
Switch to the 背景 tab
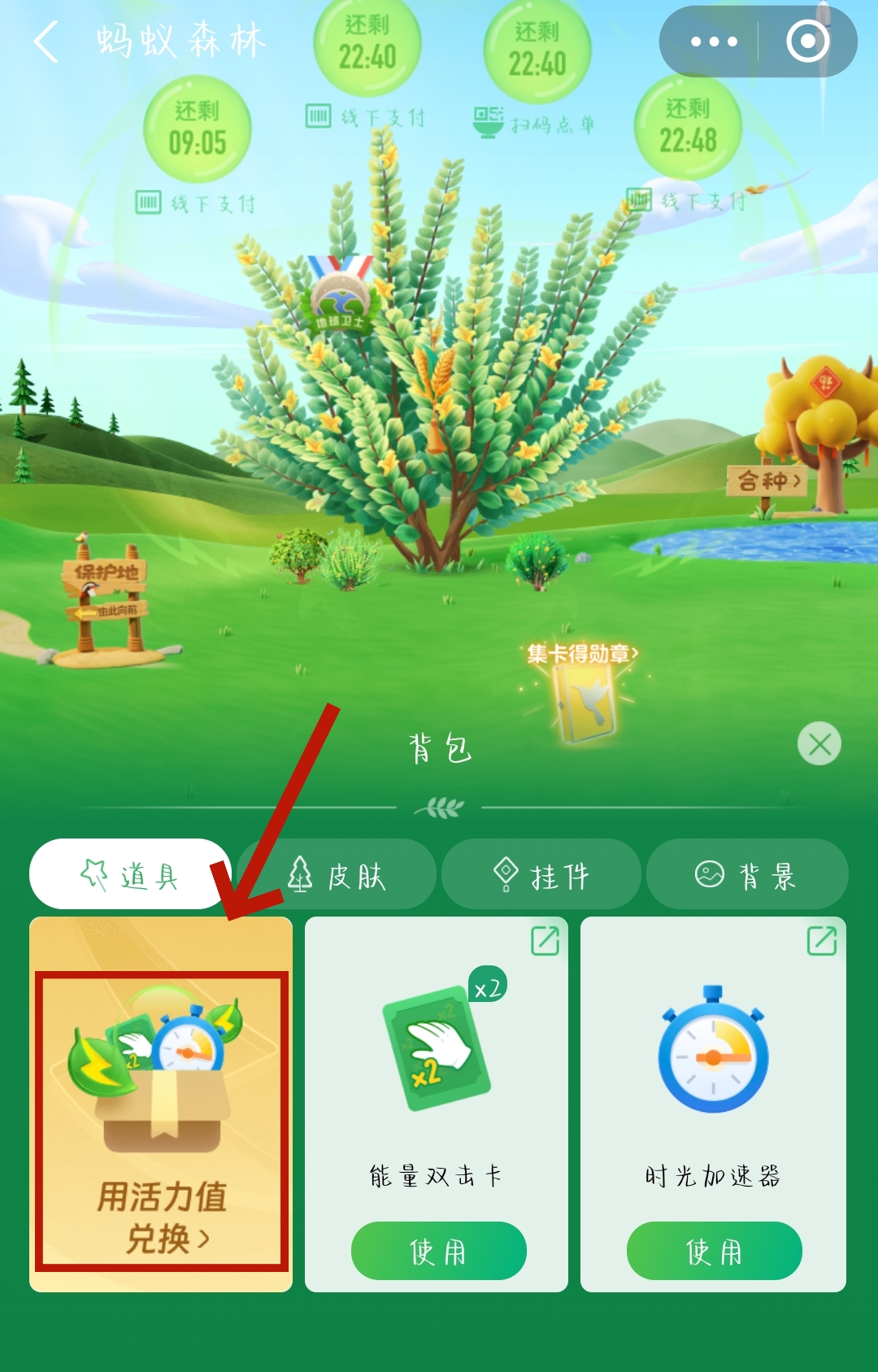[x=746, y=874]
